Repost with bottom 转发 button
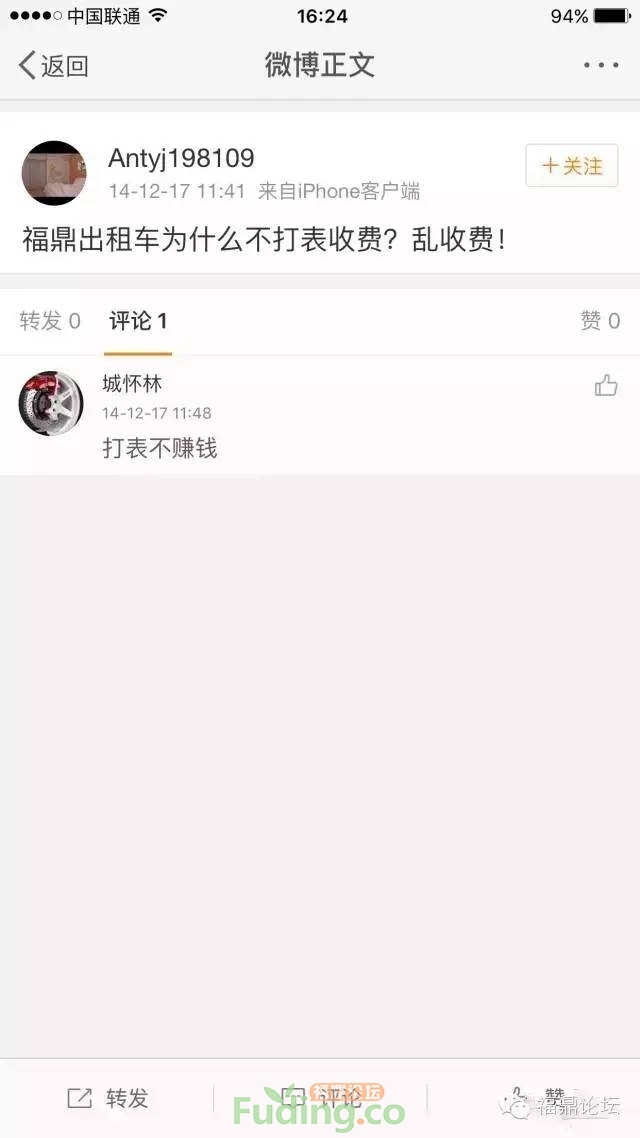The height and width of the screenshot is (1138, 640). tap(108, 1098)
